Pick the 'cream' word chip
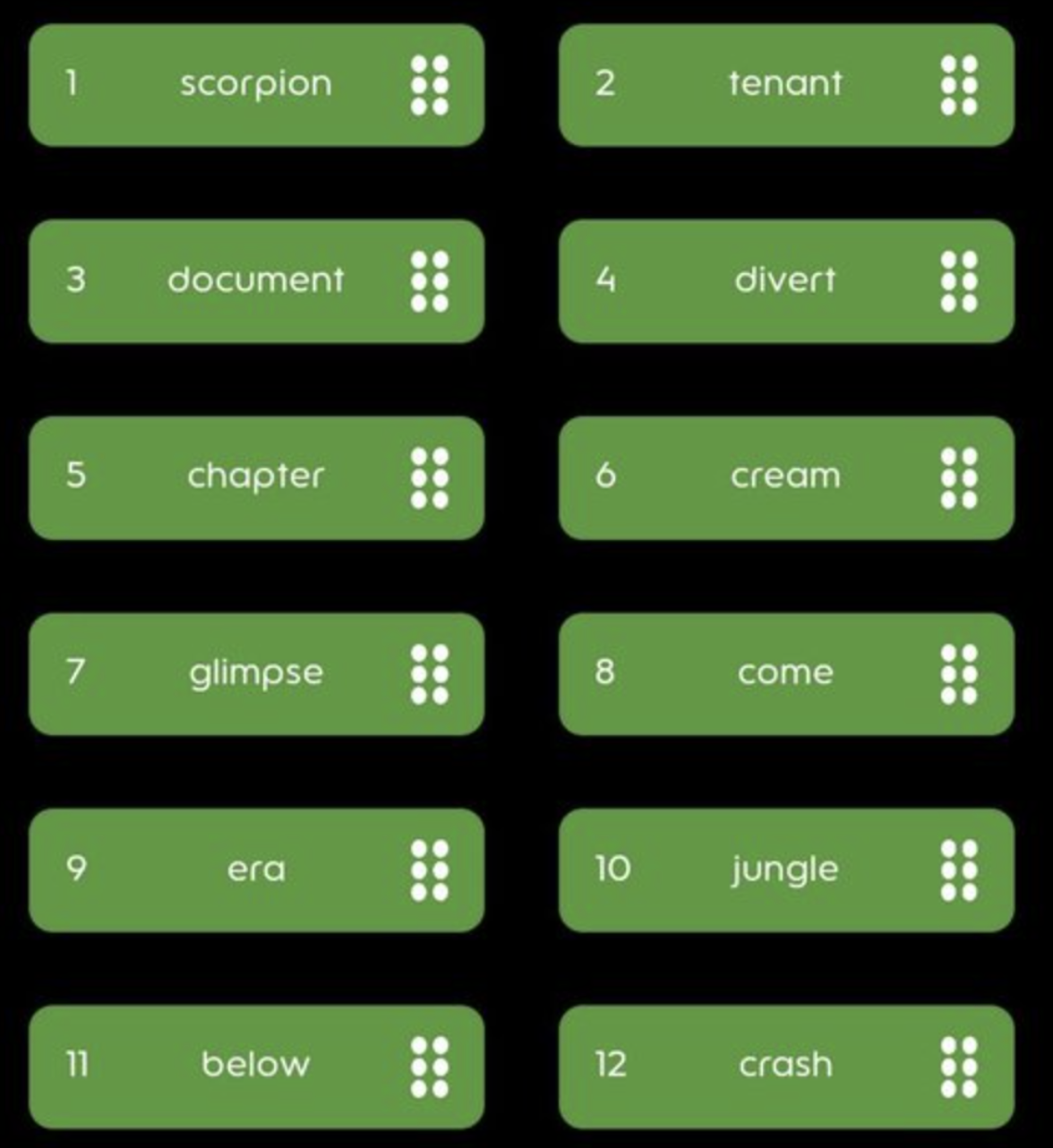 coord(785,477)
